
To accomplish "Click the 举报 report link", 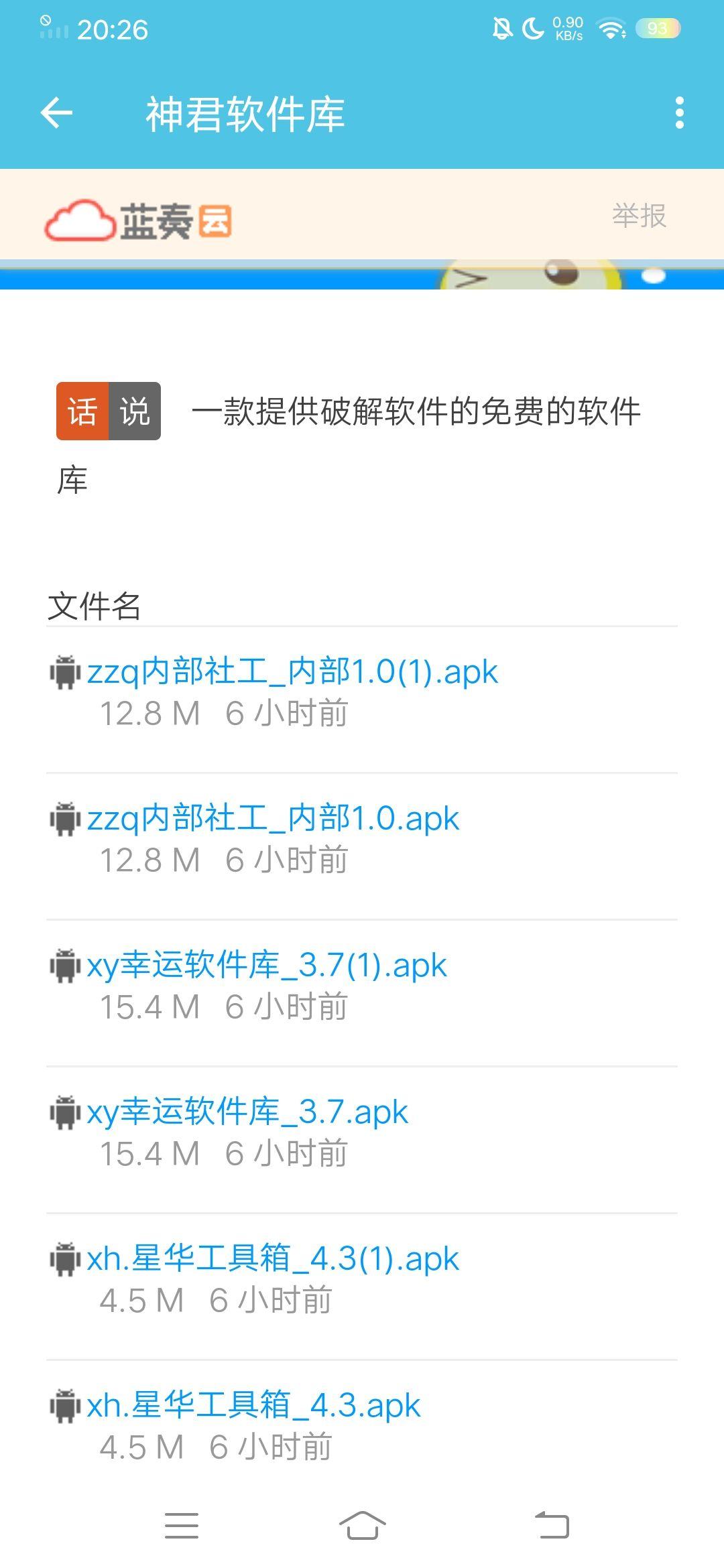I will [638, 217].
